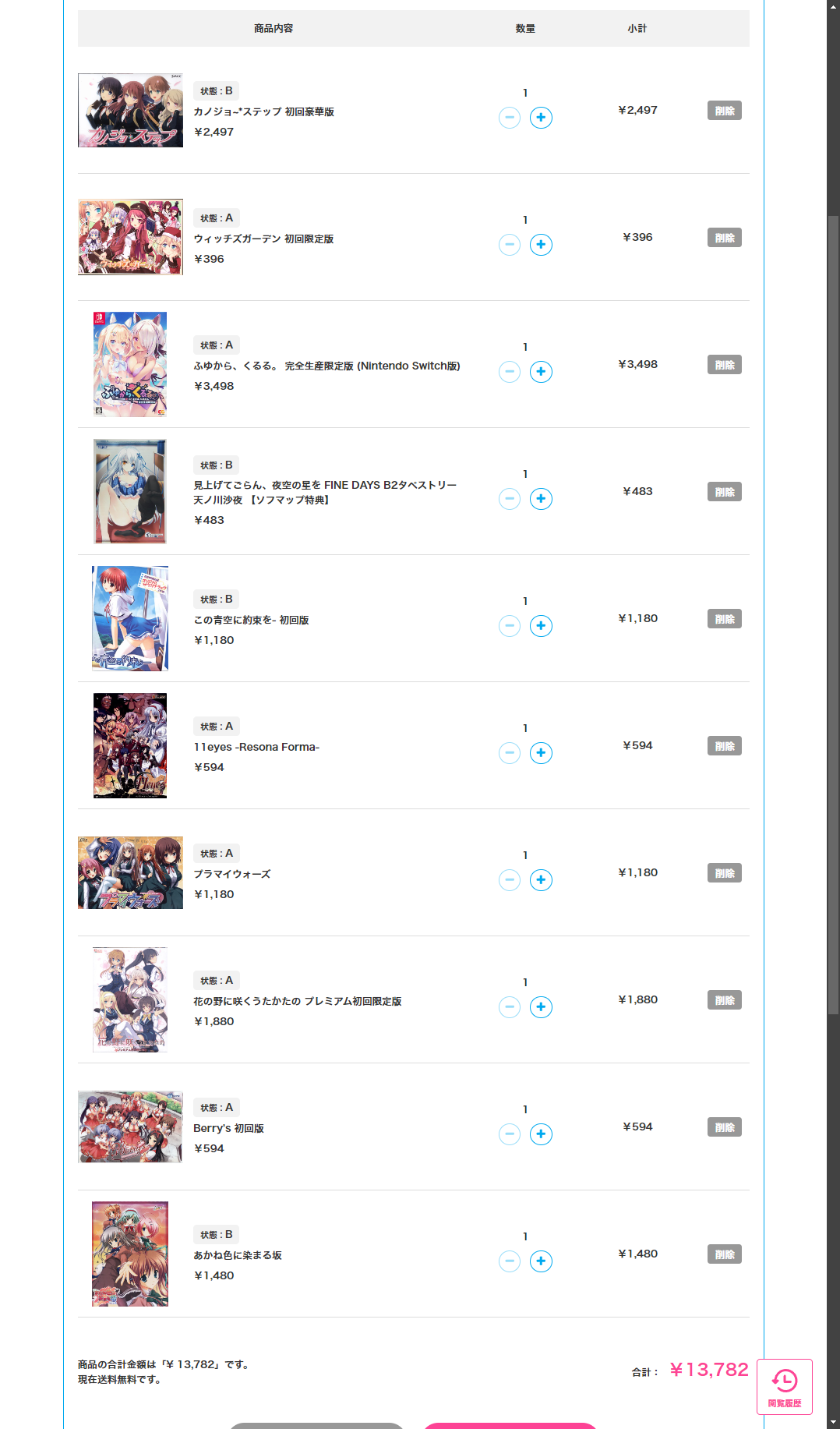
Task: Delete カノジョ*ステップ 初回豪華版 from cart
Action: click(724, 111)
